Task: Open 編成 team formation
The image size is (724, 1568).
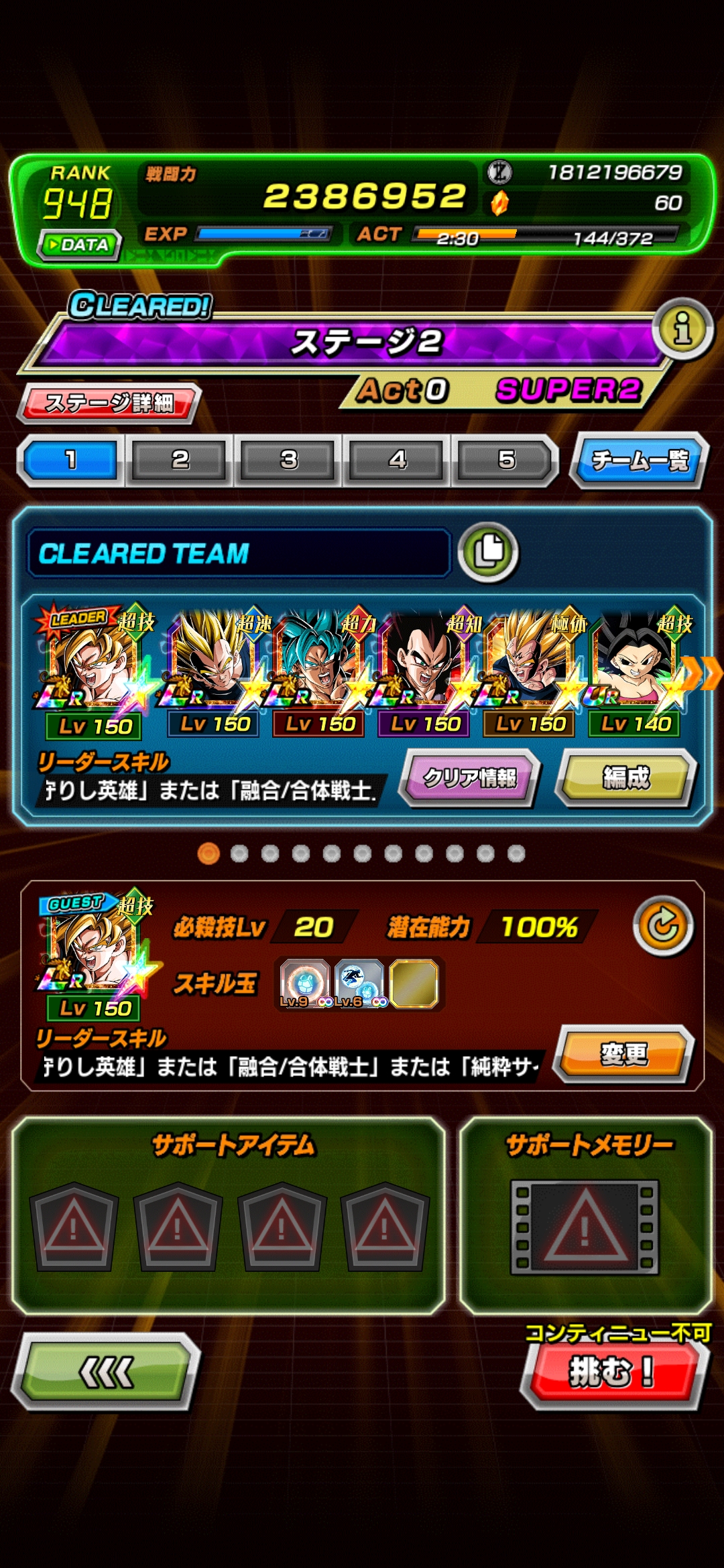Action: point(625,777)
